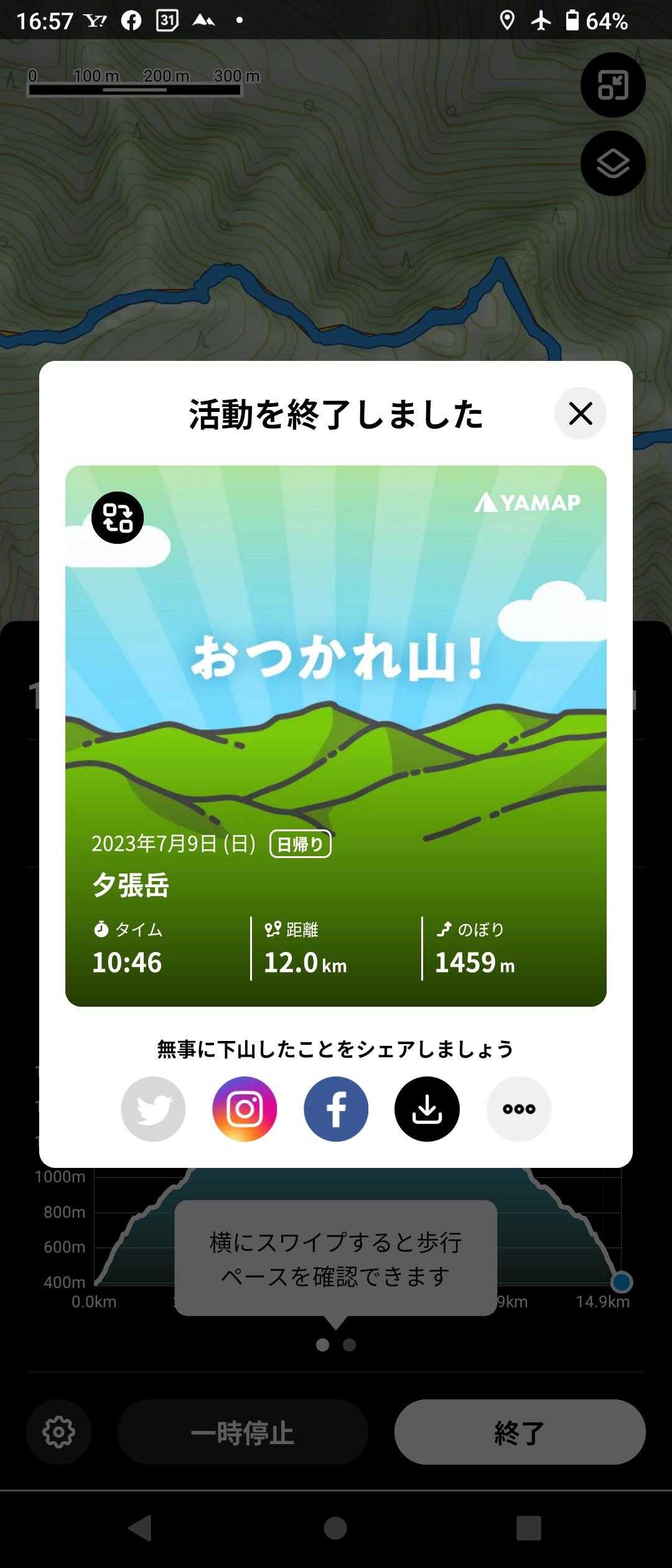Image resolution: width=672 pixels, height=1568 pixels.
Task: Open more sharing options
Action: point(518,1109)
